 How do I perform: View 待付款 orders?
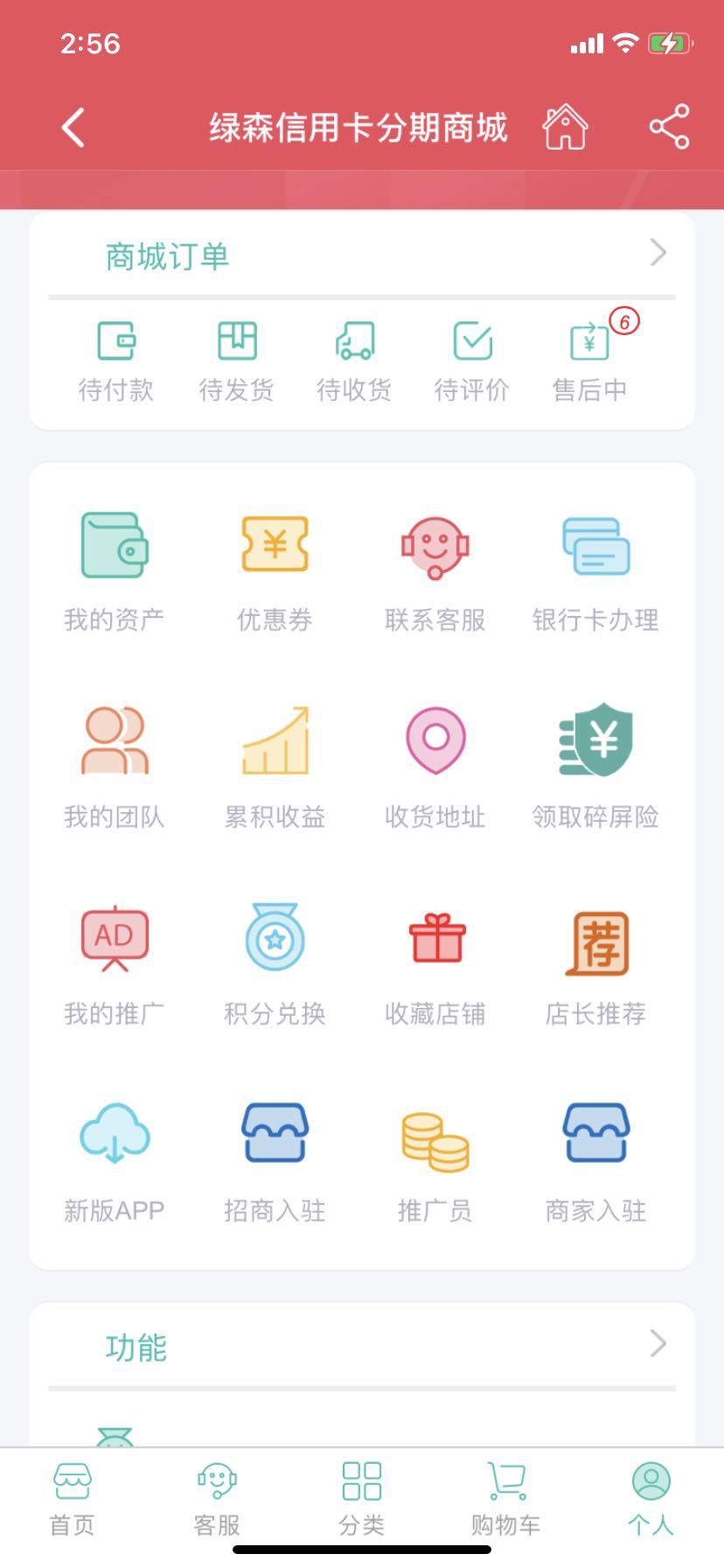[x=116, y=361]
